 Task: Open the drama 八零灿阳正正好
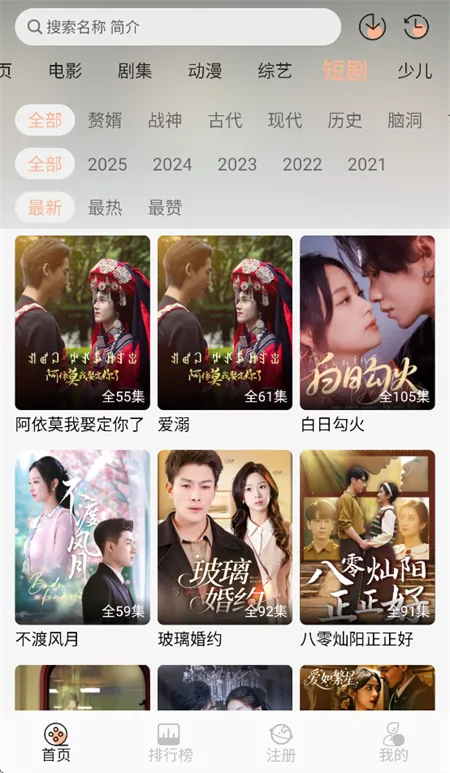click(368, 549)
